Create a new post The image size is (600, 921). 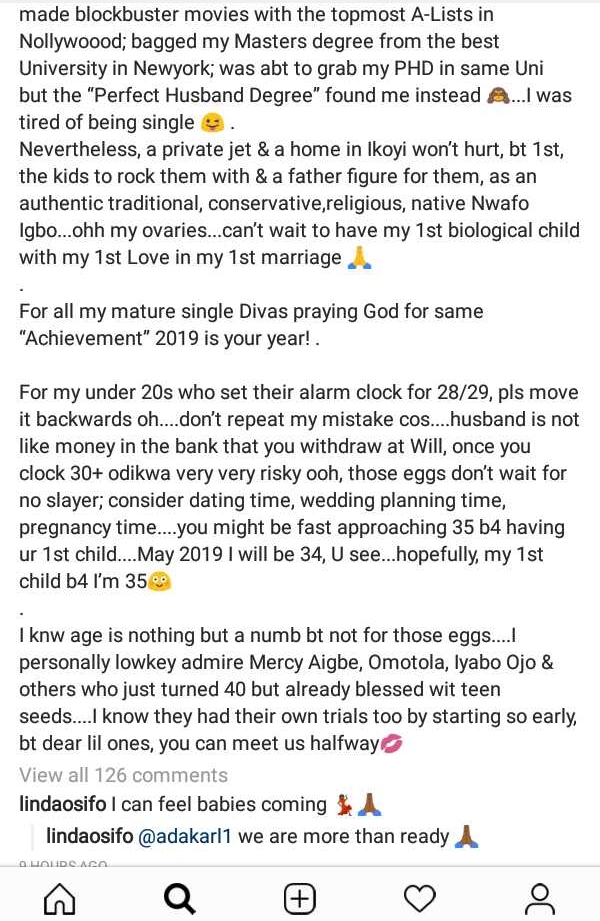[300, 898]
